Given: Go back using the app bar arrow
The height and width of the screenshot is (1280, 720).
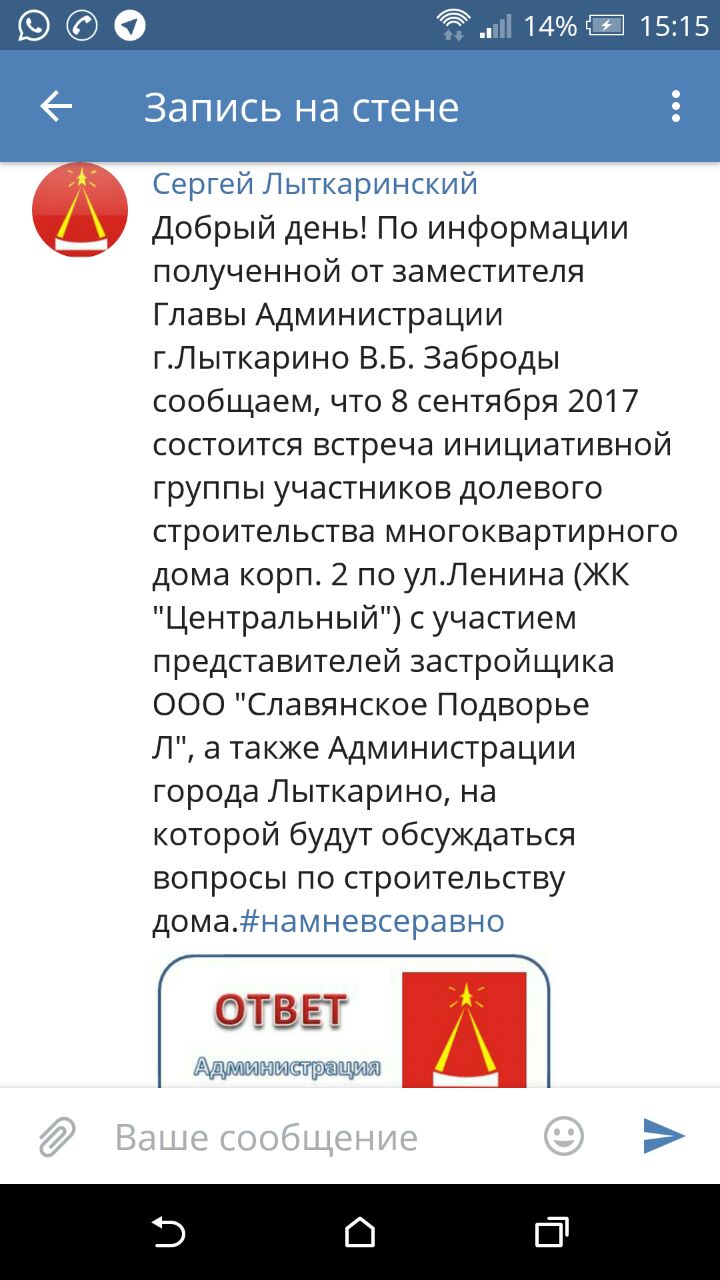Looking at the screenshot, I should pyautogui.click(x=56, y=107).
